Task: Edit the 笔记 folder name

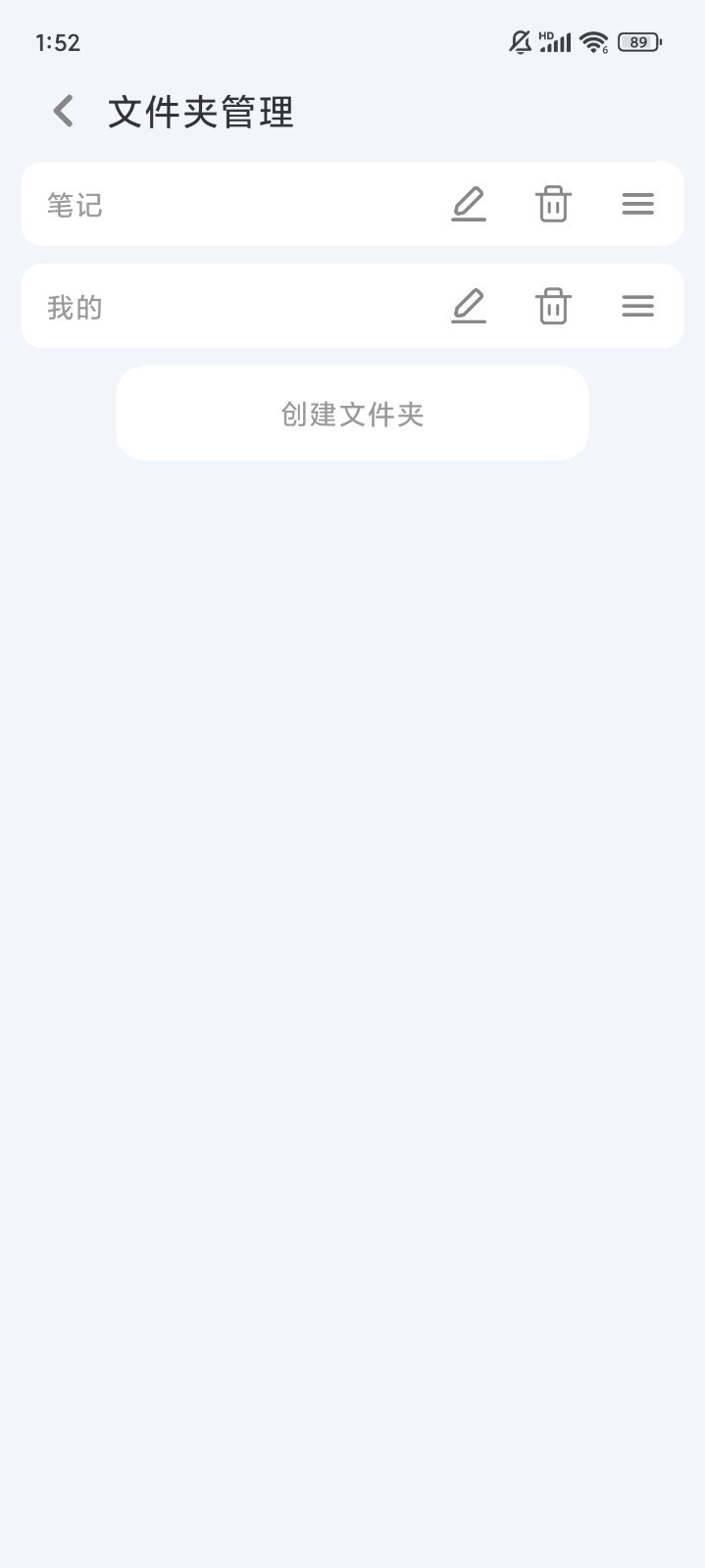Action: pyautogui.click(x=469, y=204)
